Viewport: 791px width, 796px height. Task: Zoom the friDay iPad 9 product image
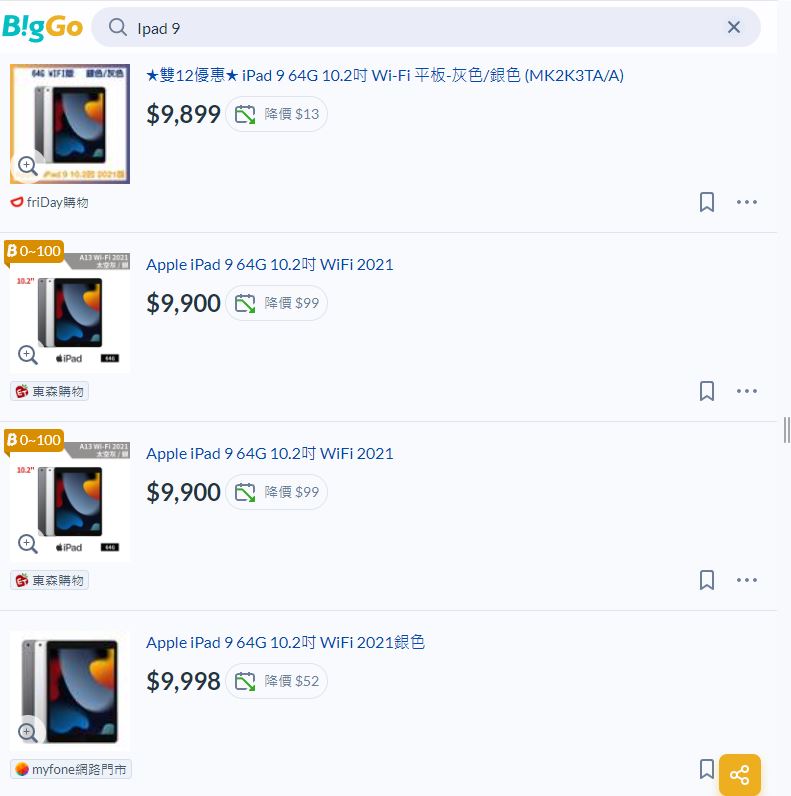click(28, 166)
